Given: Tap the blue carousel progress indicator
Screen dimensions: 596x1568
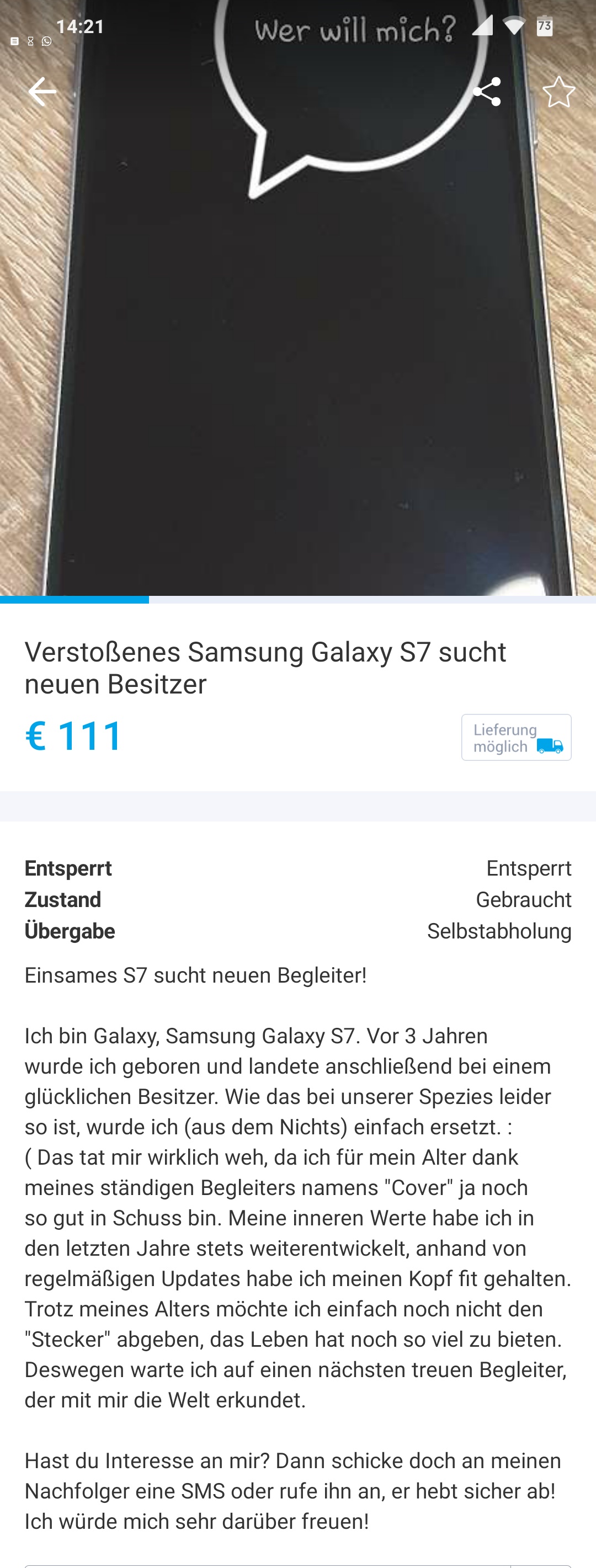Looking at the screenshot, I should coord(75,601).
